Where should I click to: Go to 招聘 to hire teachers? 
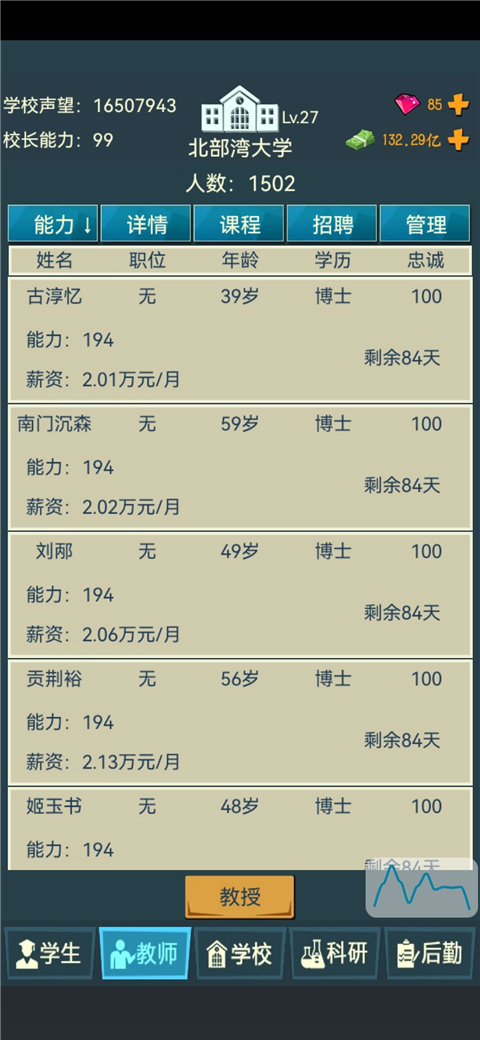332,224
